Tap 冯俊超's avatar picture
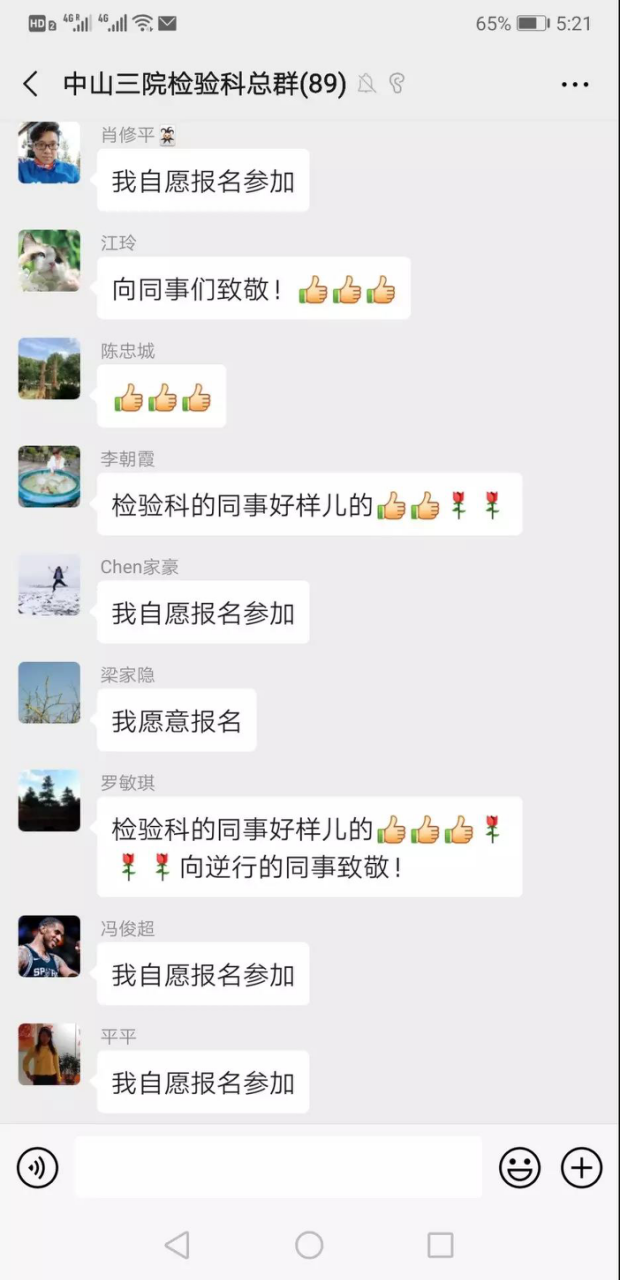The width and height of the screenshot is (620, 1280). pos(49,946)
